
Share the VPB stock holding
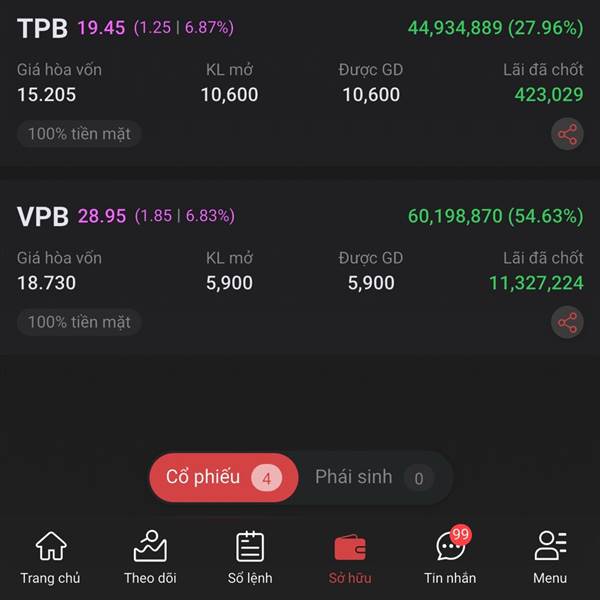(567, 323)
